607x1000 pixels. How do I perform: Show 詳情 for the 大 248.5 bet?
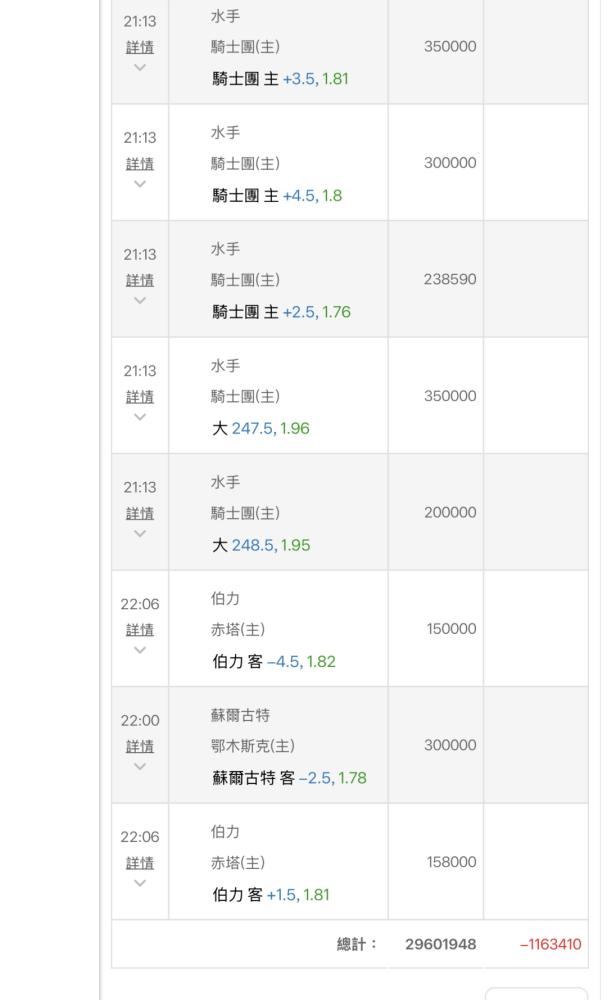pos(140,513)
